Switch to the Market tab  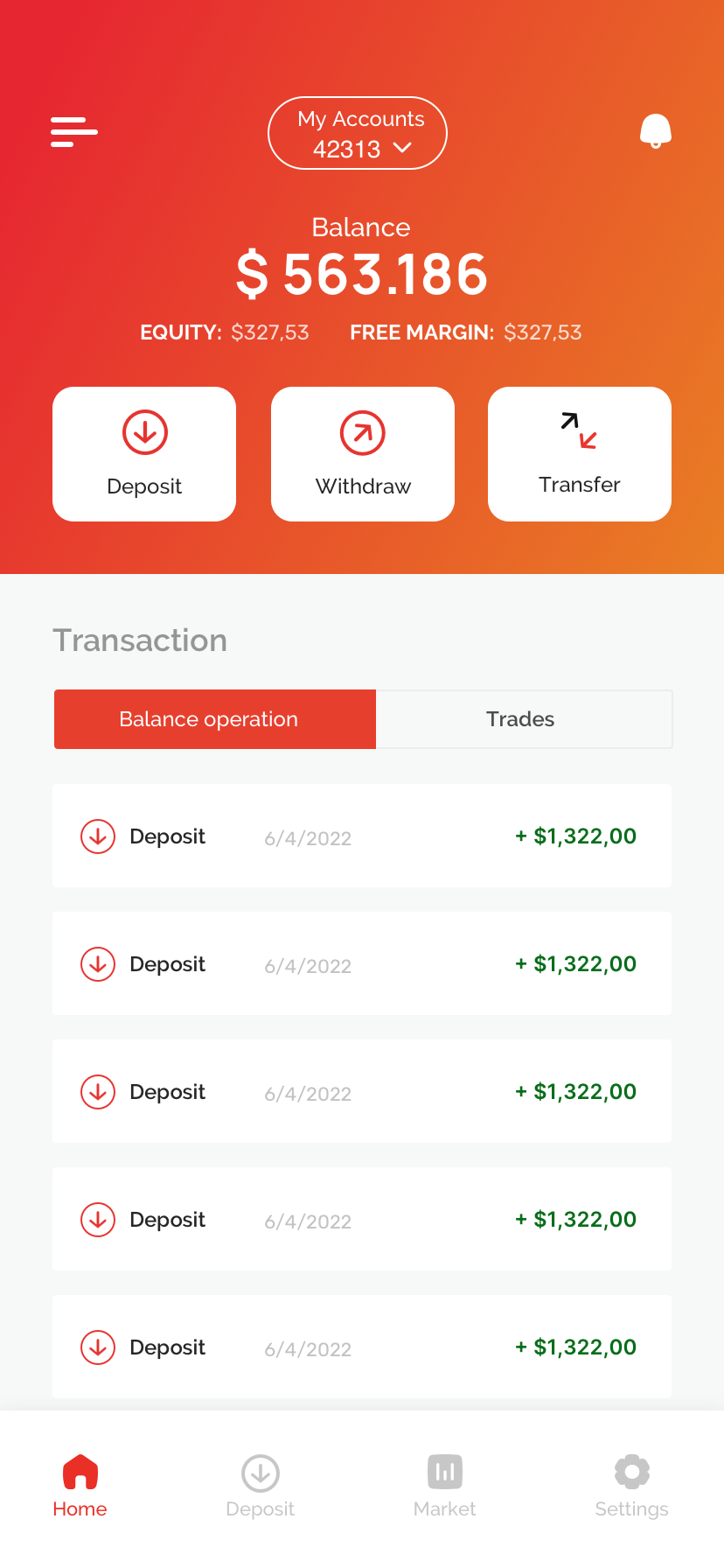(x=444, y=1487)
